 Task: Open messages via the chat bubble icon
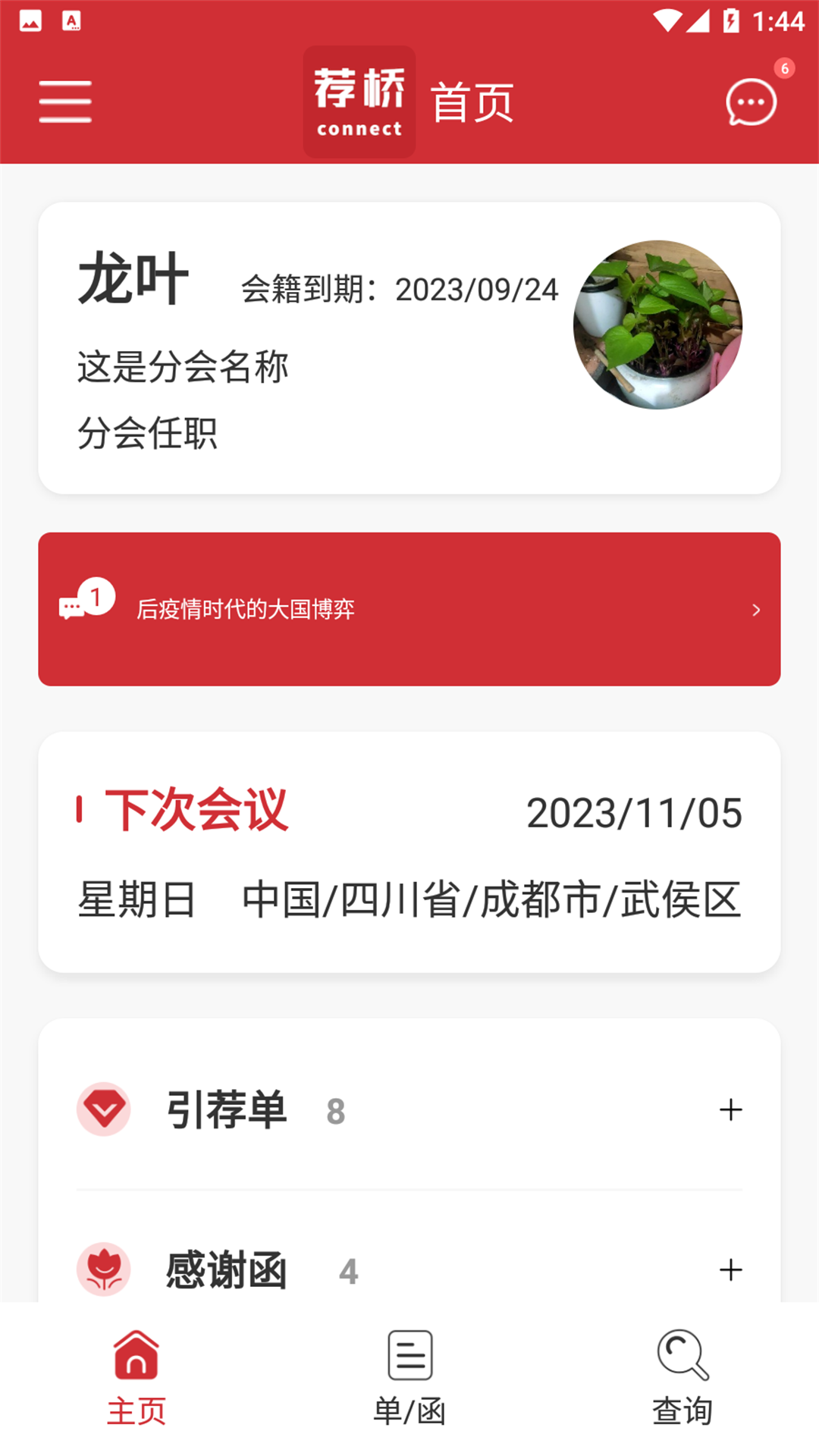[x=749, y=102]
